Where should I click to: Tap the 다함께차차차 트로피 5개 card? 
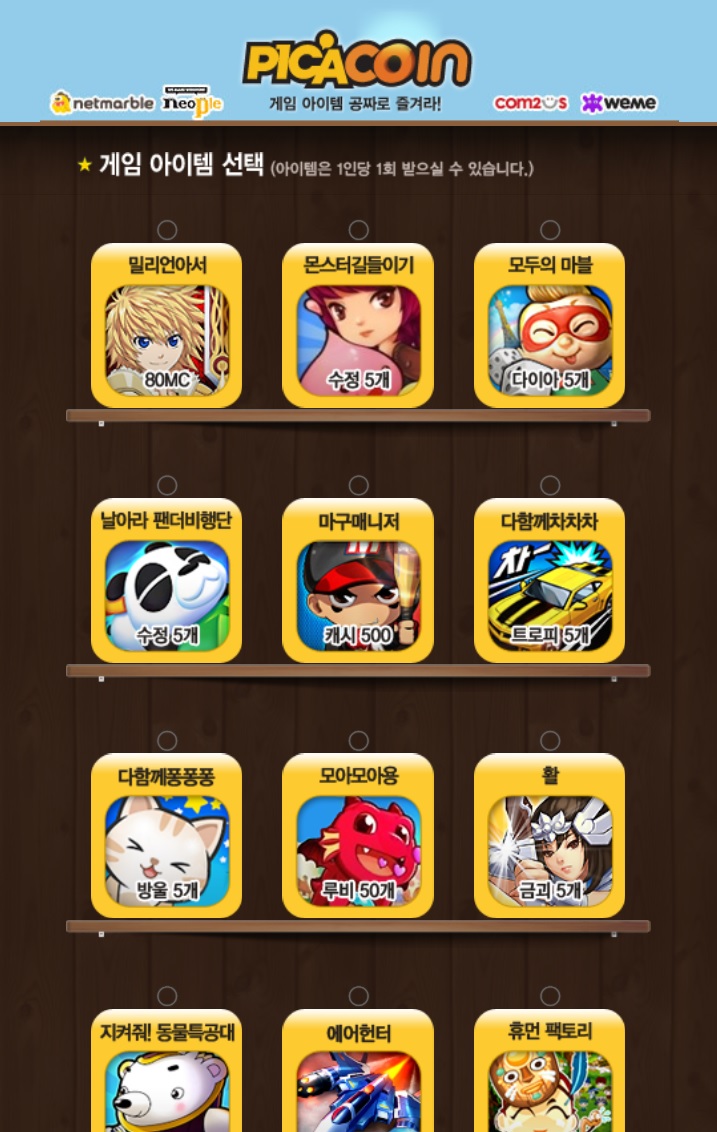549,581
